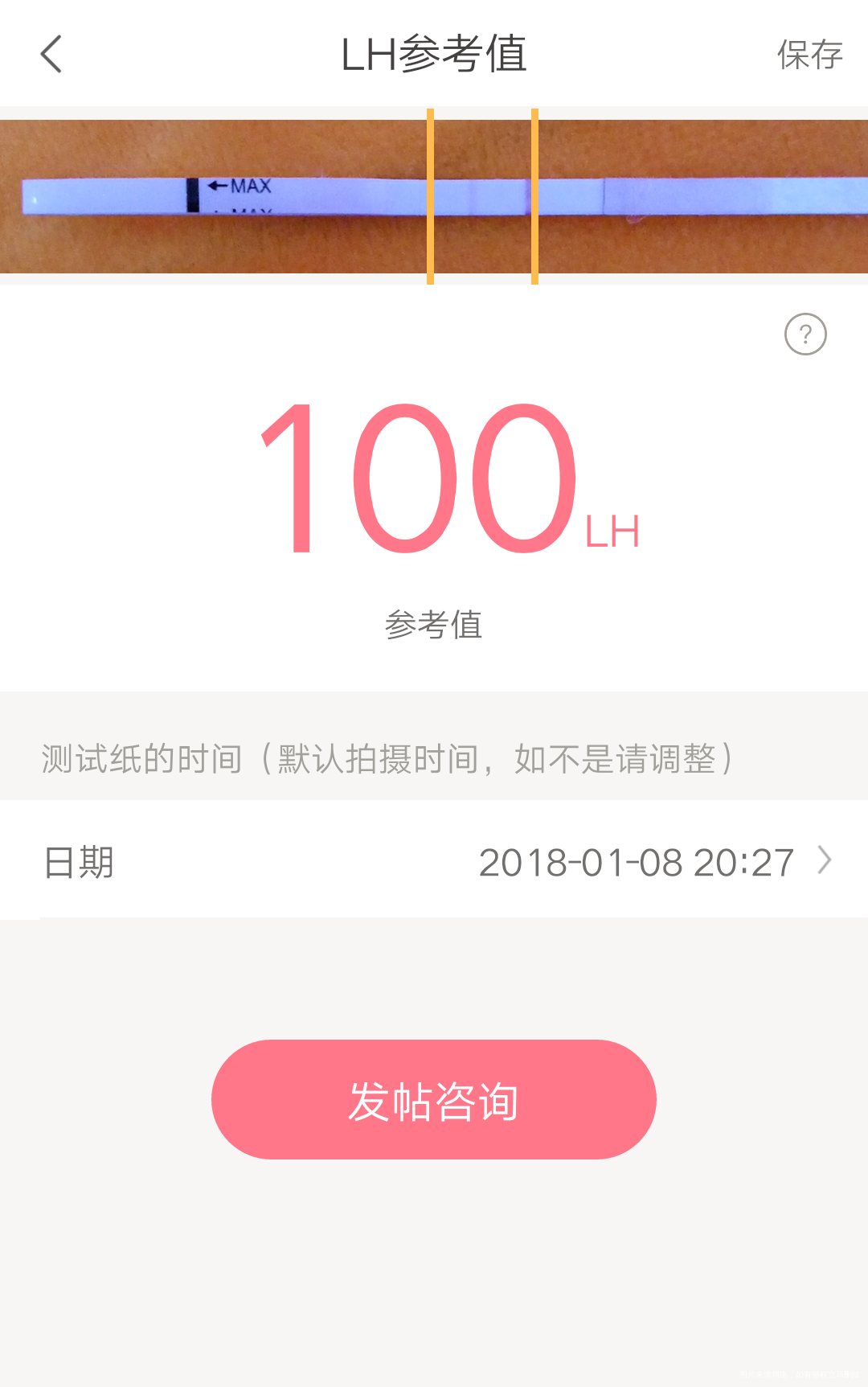Tap the left angle bracket in the header
Viewport: 868px width, 1387px height.
pos(51,53)
